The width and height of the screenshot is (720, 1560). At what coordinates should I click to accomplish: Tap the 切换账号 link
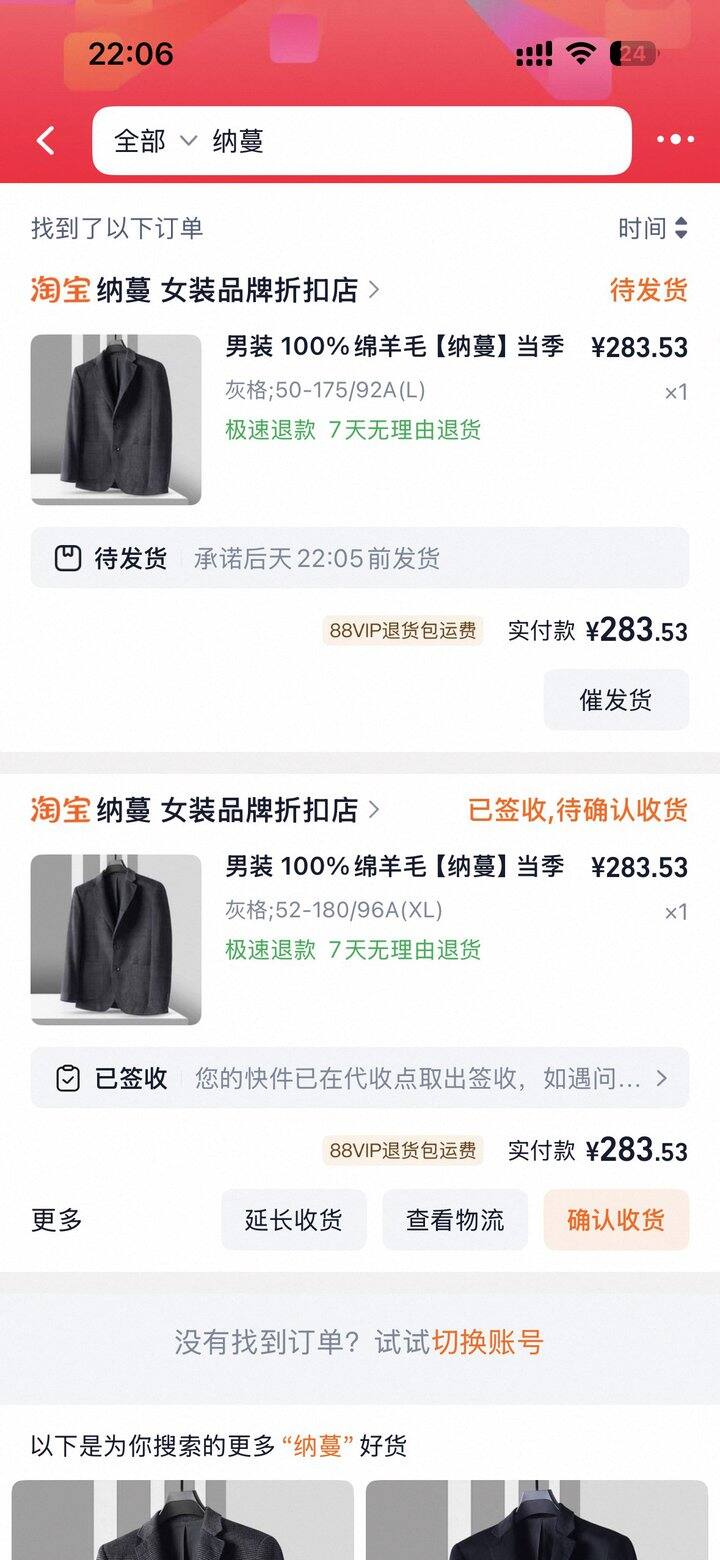[x=488, y=1342]
